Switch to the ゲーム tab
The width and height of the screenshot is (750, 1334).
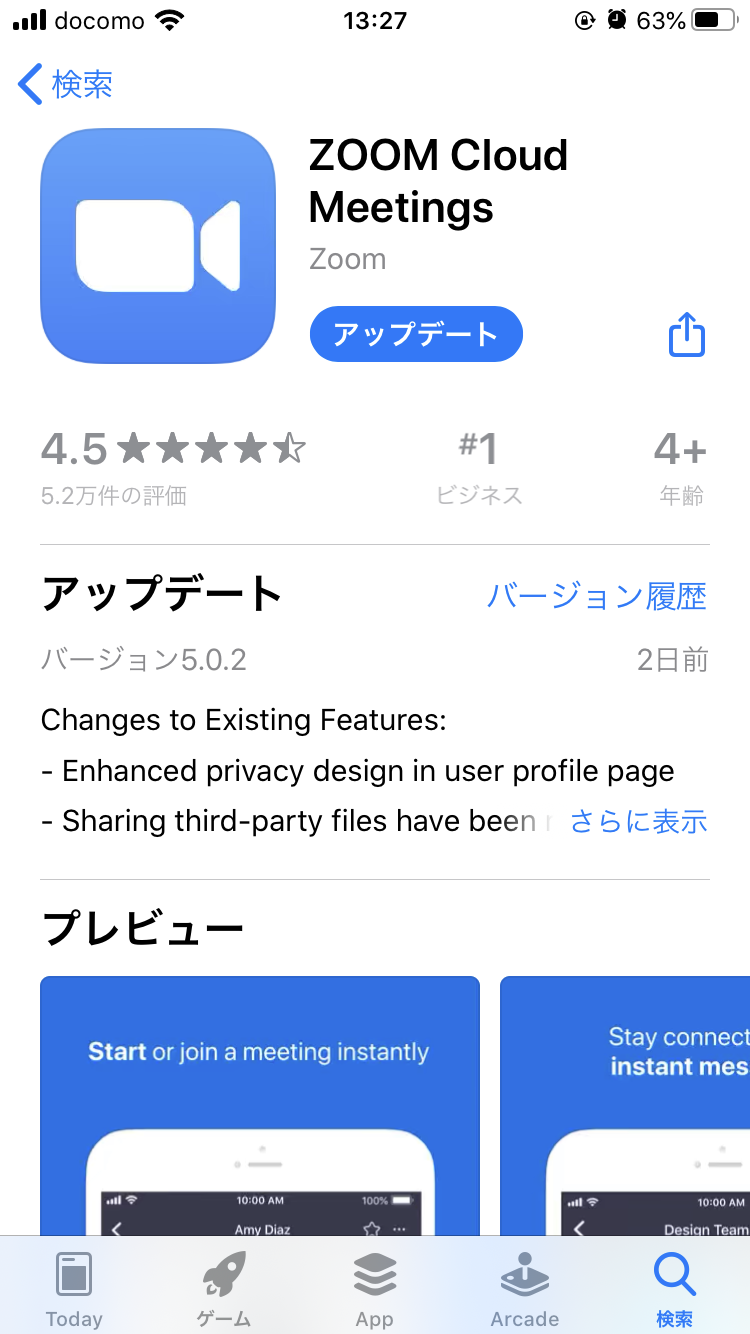(x=224, y=1288)
